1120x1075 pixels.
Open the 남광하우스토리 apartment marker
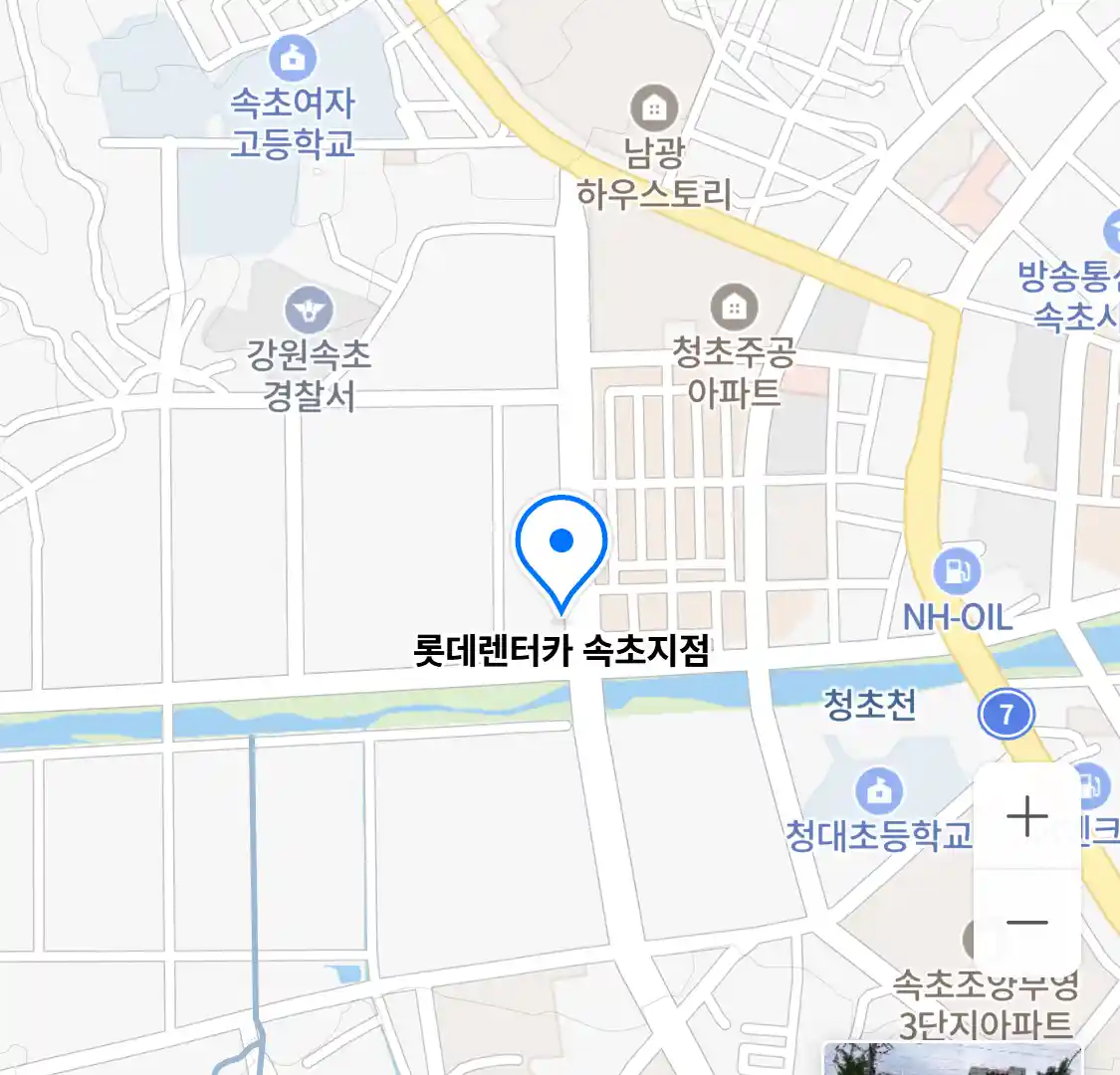click(x=654, y=108)
